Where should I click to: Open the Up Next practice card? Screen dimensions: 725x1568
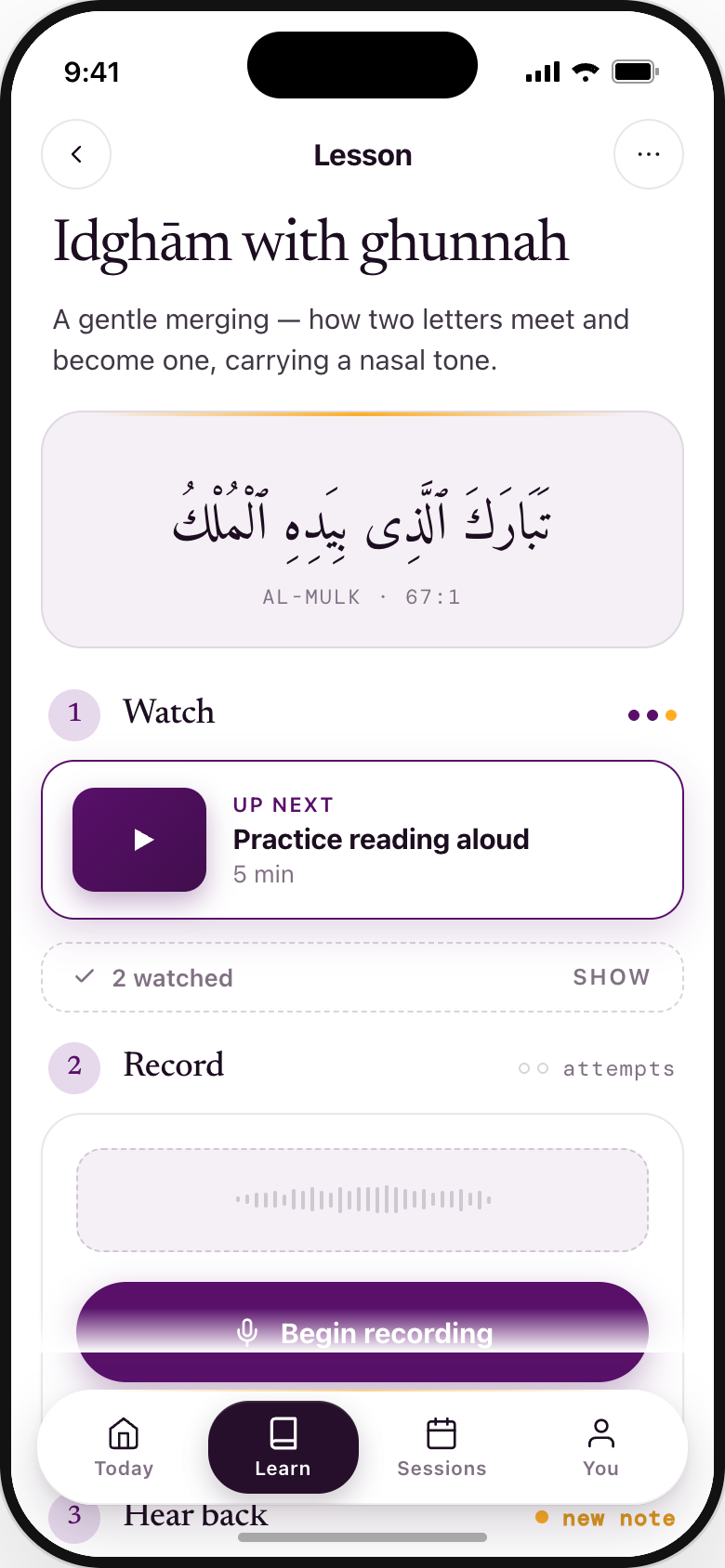(x=362, y=840)
